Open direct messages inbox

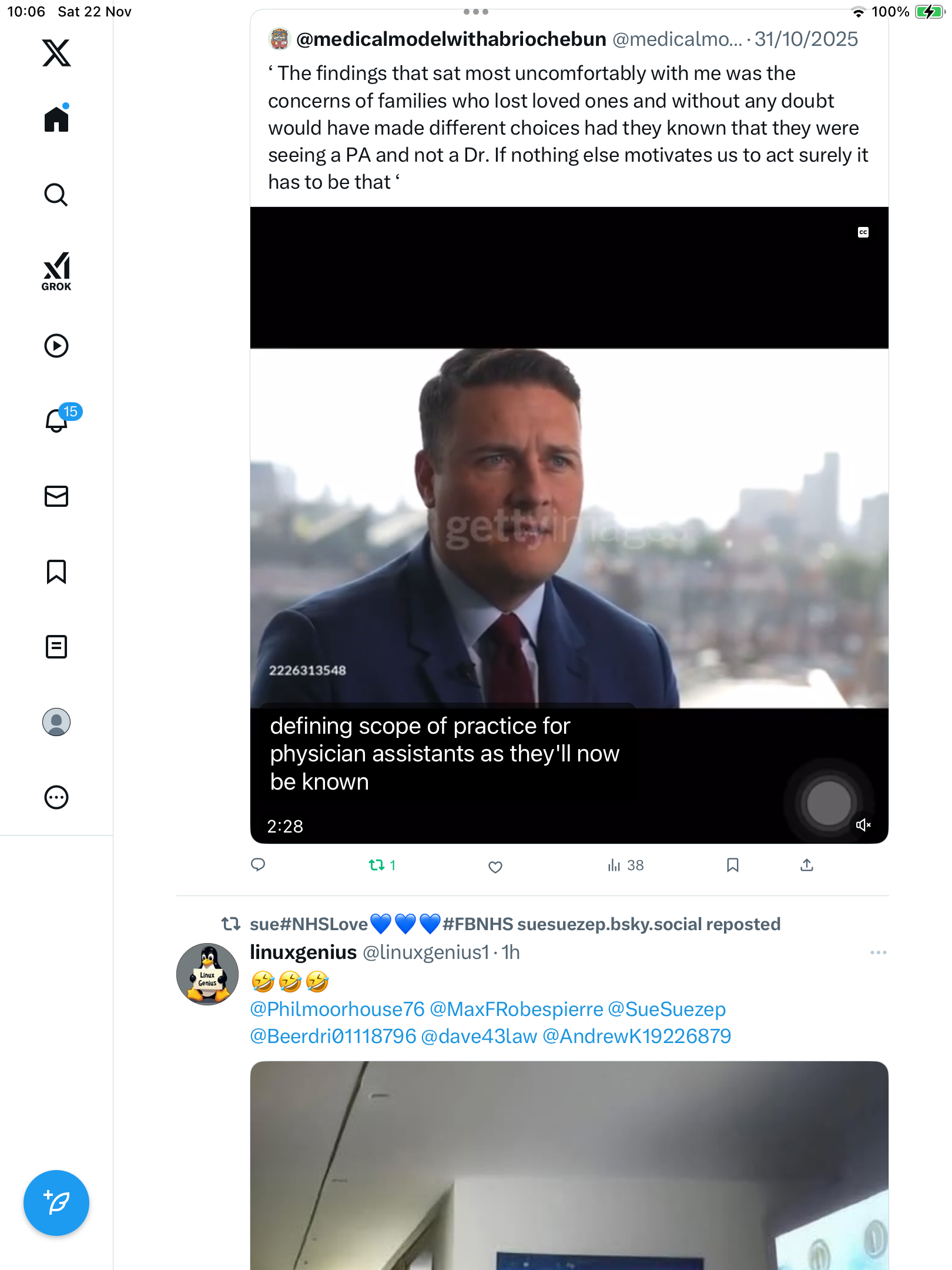pyautogui.click(x=56, y=496)
